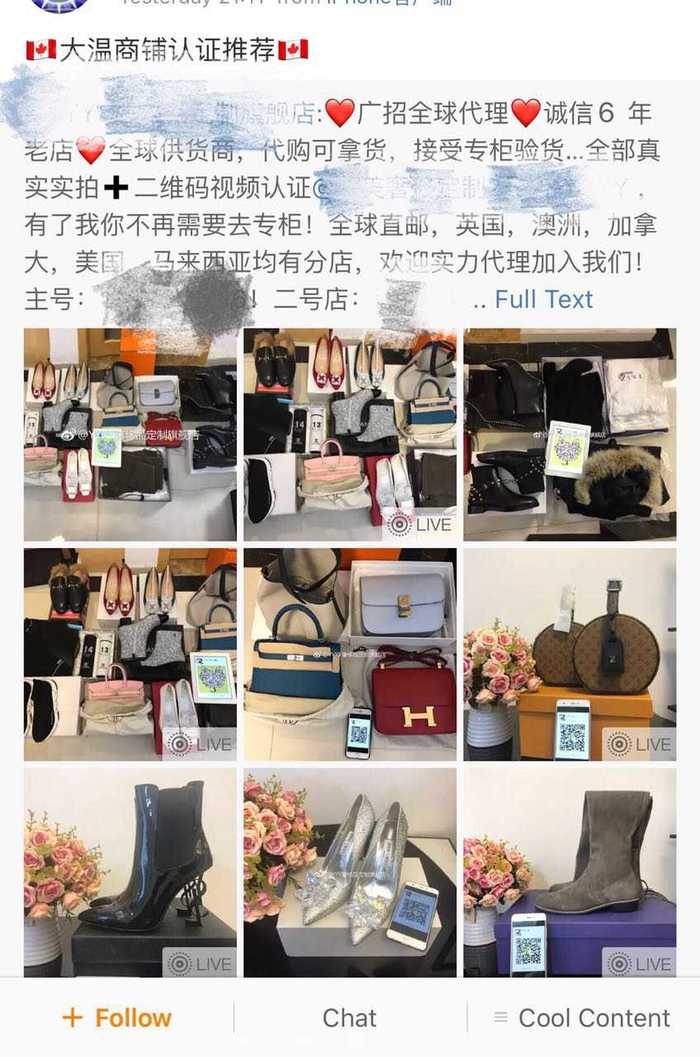Open the photo of black patent heeled boot
The width and height of the screenshot is (700, 1057).
[130, 872]
